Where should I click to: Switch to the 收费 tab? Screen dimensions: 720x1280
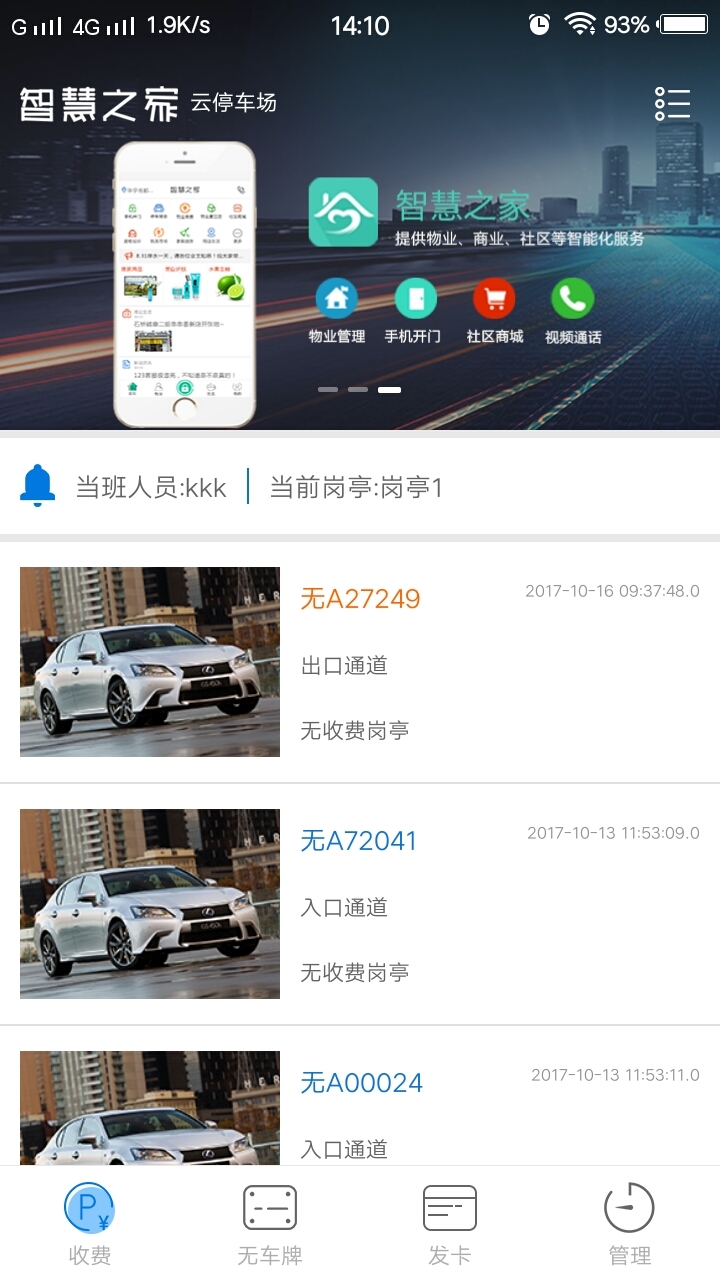click(90, 1224)
